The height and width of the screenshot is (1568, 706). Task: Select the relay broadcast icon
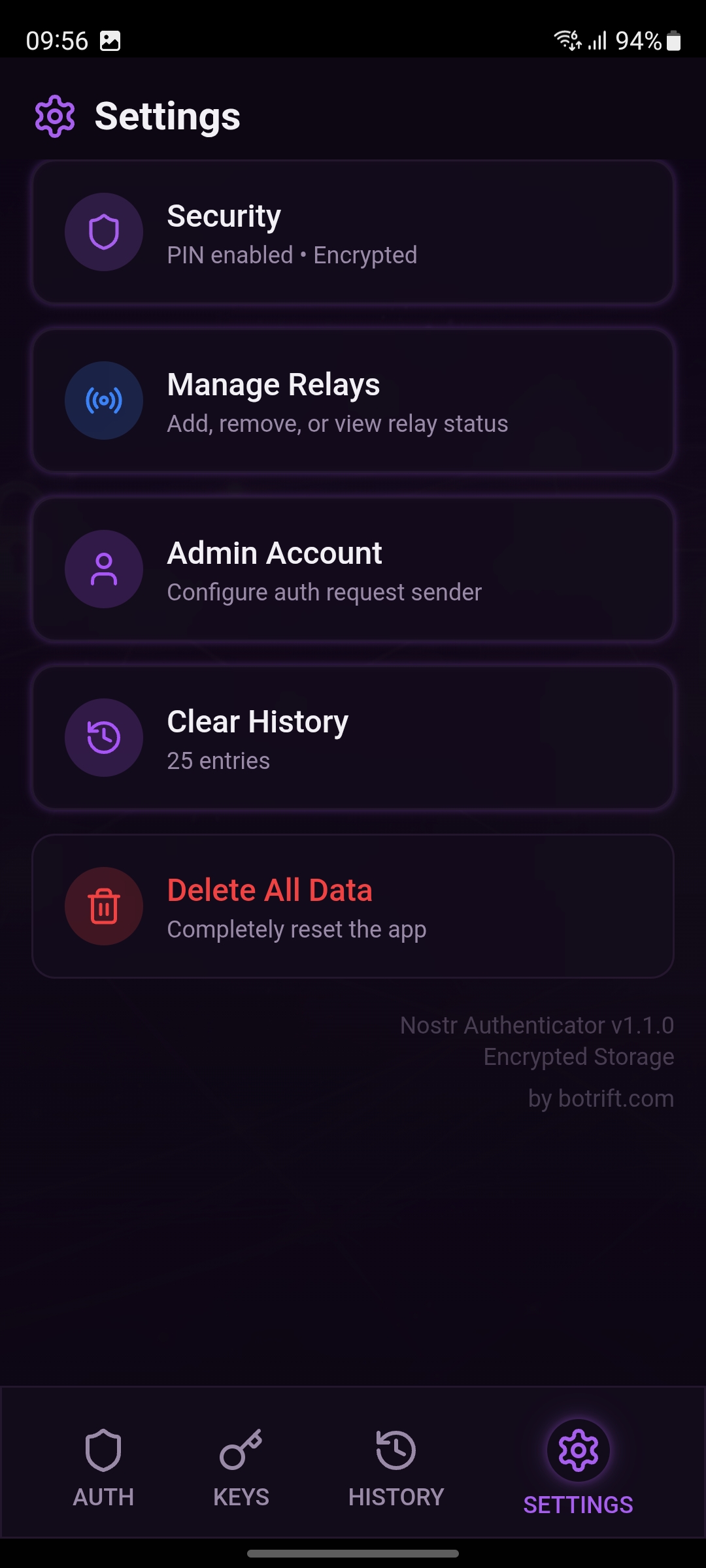tap(104, 401)
